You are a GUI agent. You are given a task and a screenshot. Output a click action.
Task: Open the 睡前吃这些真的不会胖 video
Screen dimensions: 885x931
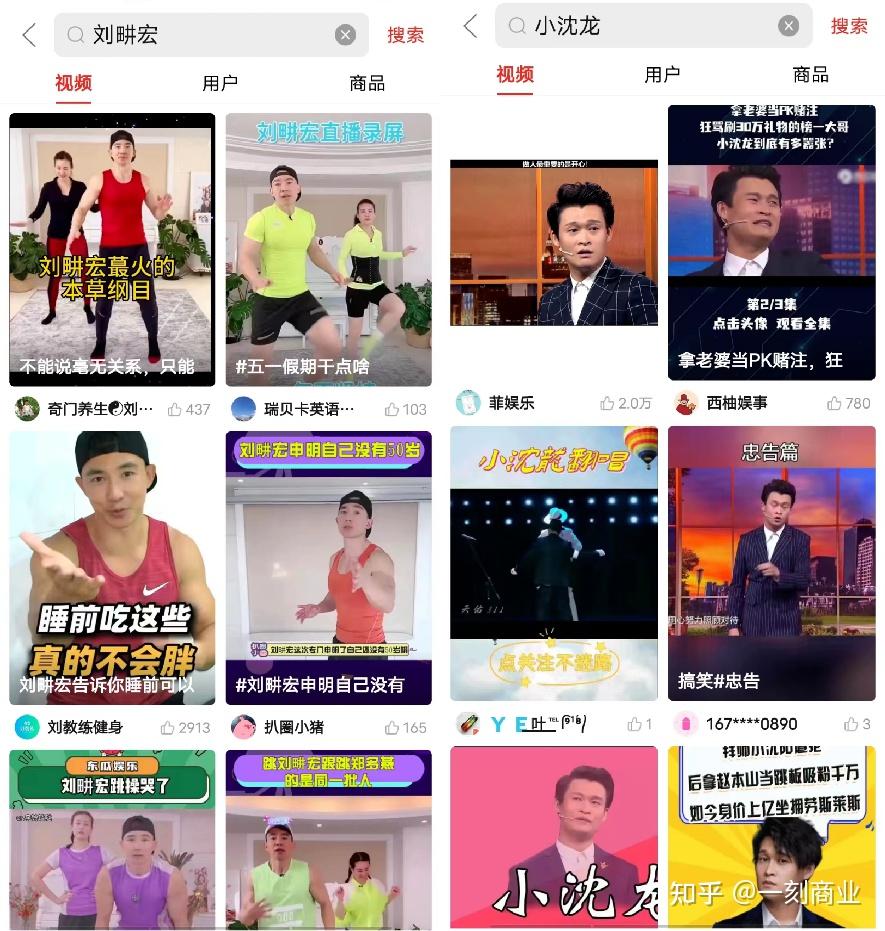pos(112,567)
